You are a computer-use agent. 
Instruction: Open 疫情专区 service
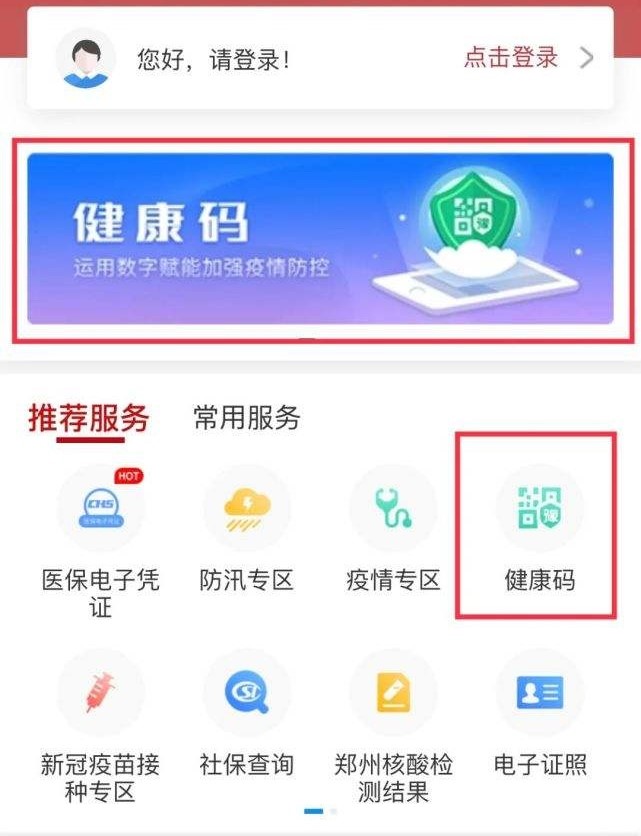pos(393,510)
